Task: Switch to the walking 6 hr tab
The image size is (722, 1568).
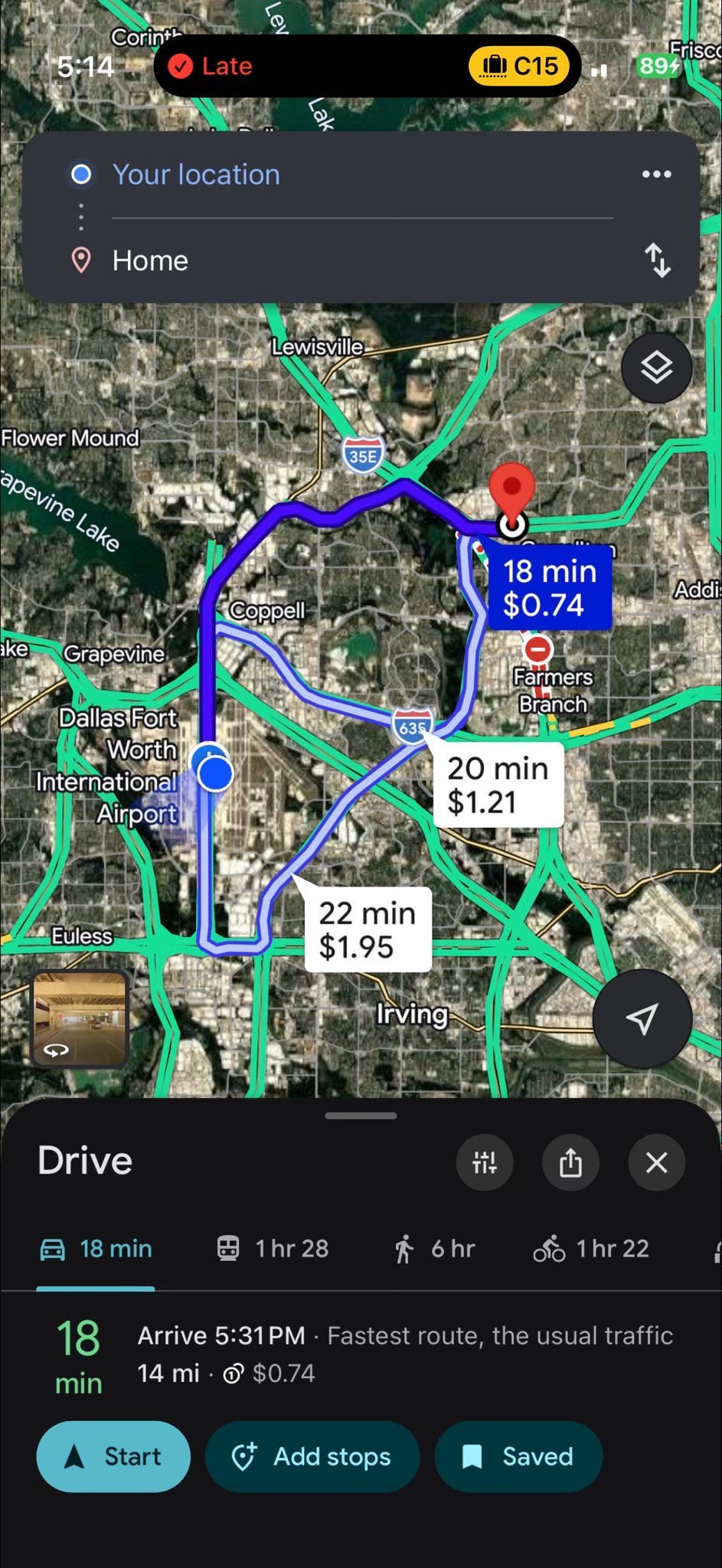Action: [434, 1249]
